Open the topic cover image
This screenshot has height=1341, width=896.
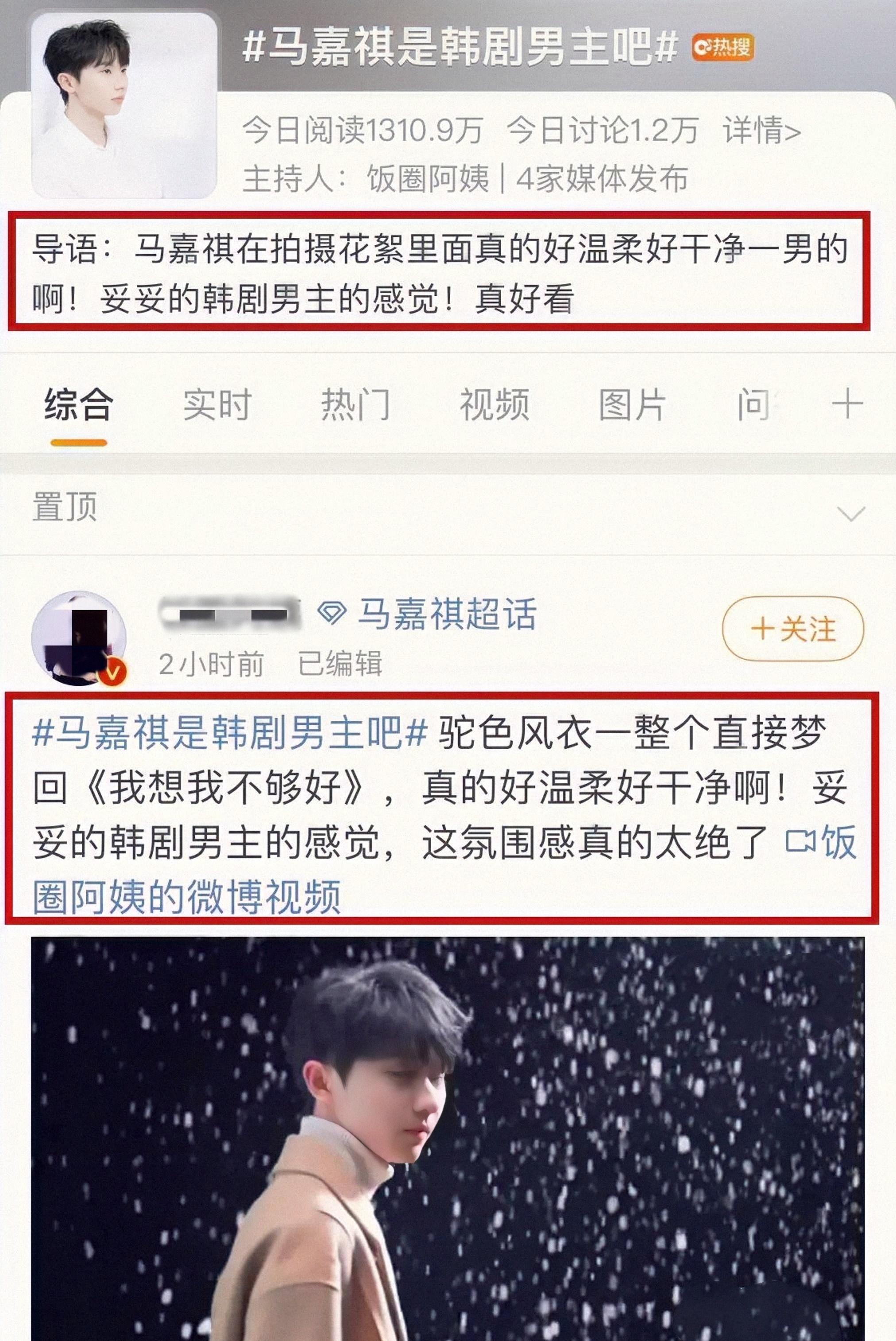(x=124, y=106)
